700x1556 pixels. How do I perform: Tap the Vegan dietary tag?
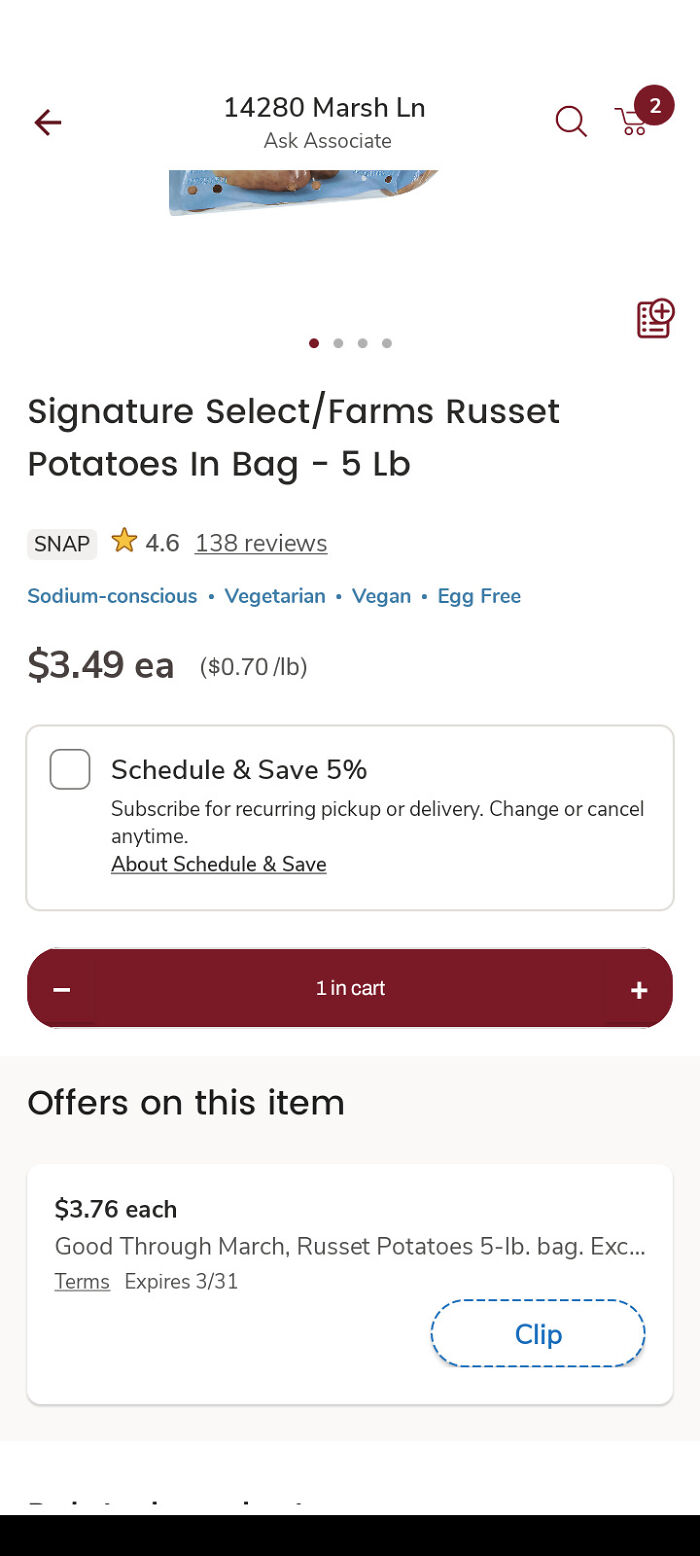pyautogui.click(x=381, y=596)
